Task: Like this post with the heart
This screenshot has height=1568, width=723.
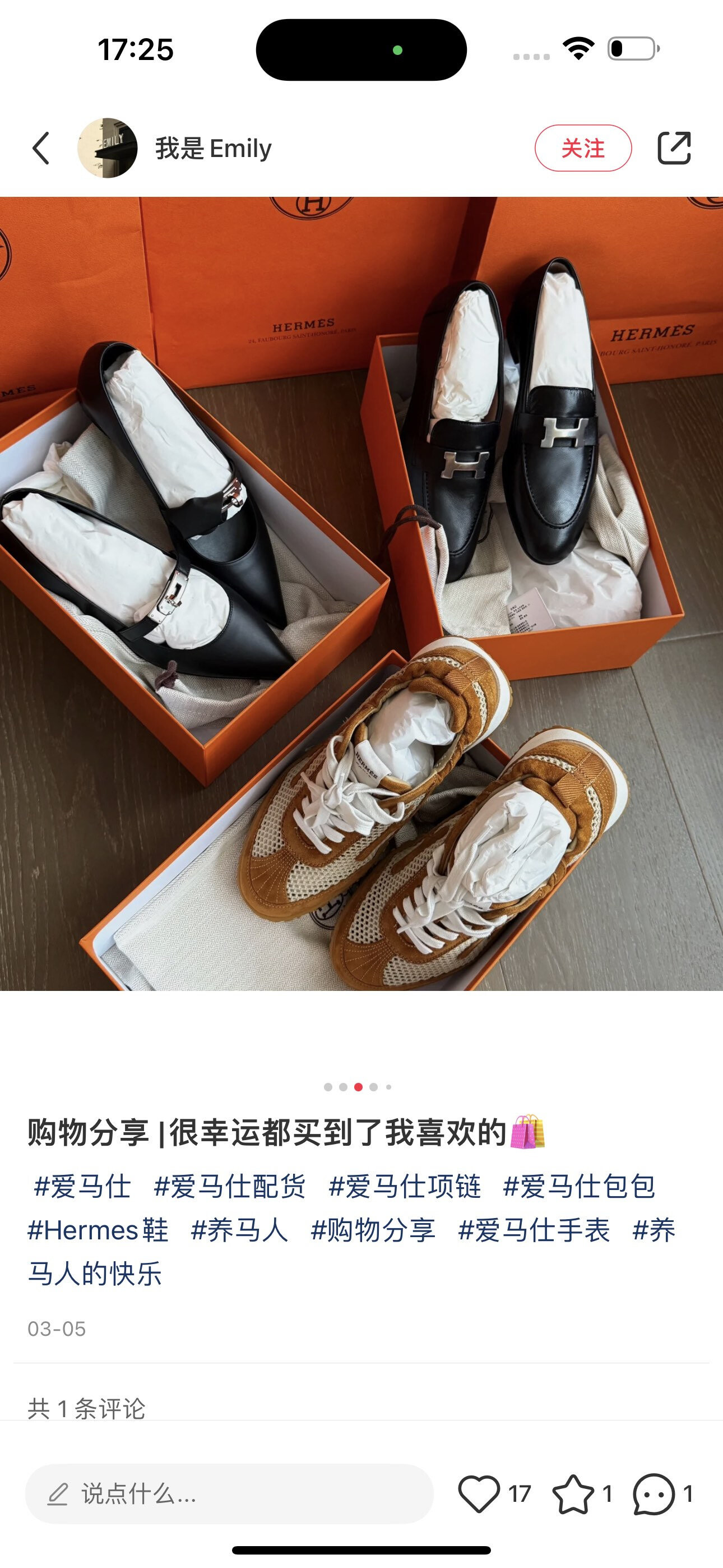Action: click(x=479, y=1494)
